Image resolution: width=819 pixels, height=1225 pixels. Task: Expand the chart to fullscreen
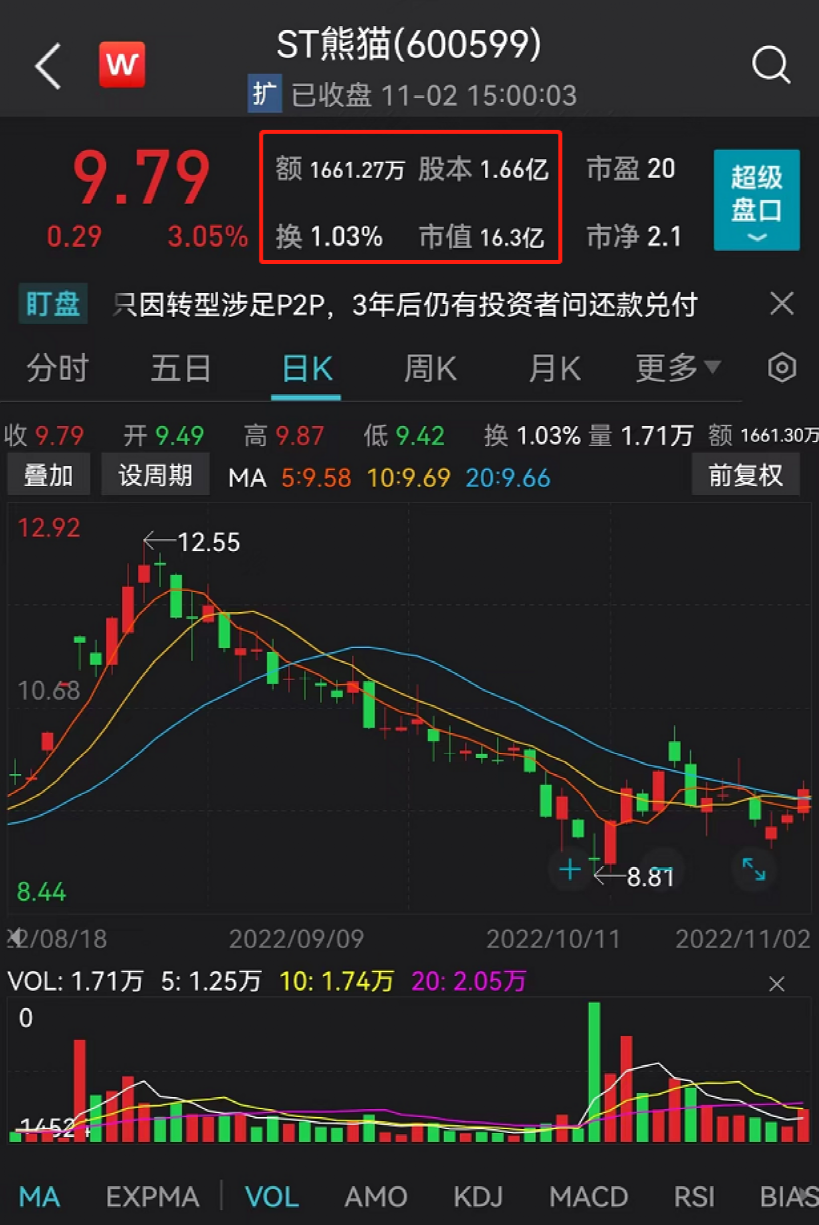click(753, 869)
